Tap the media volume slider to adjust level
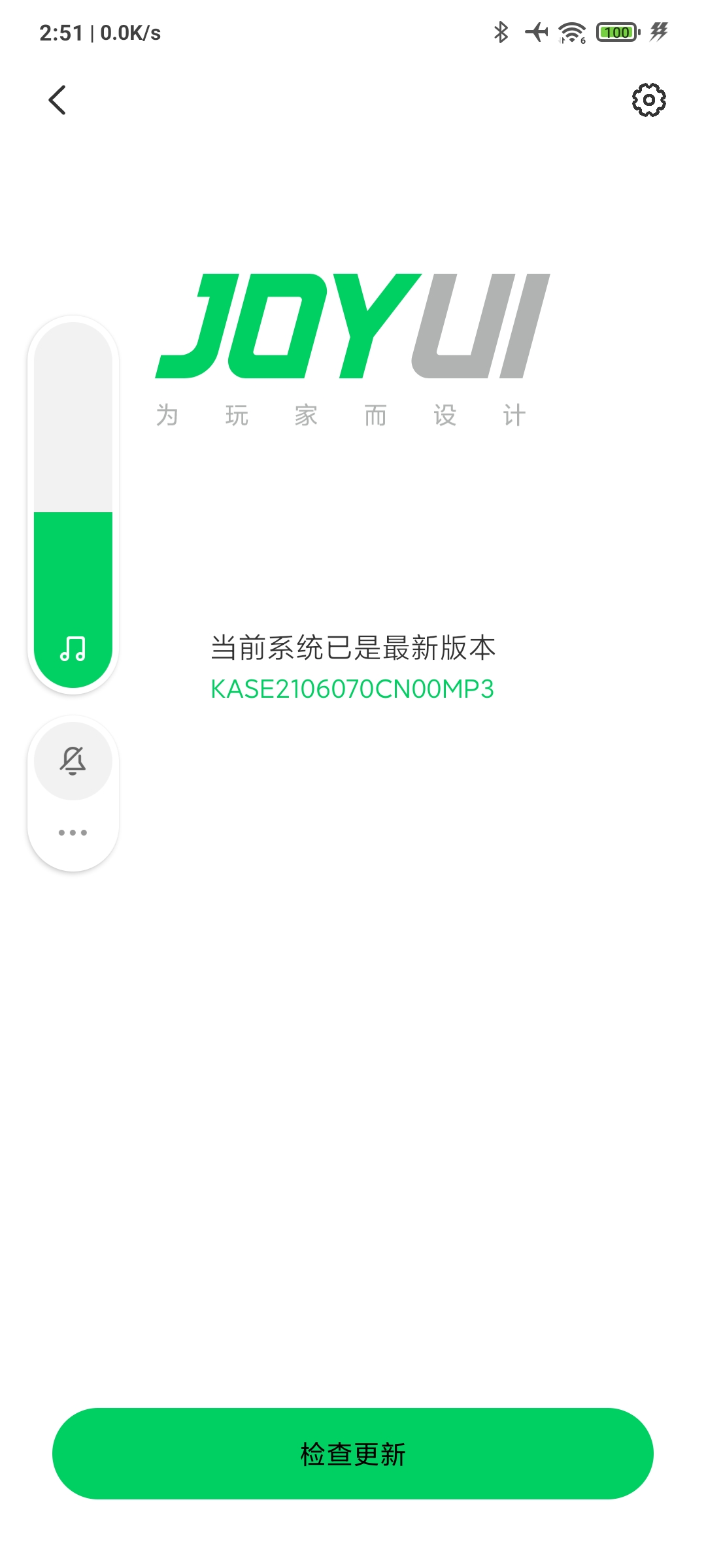The height and width of the screenshot is (1568, 706). tap(73, 504)
